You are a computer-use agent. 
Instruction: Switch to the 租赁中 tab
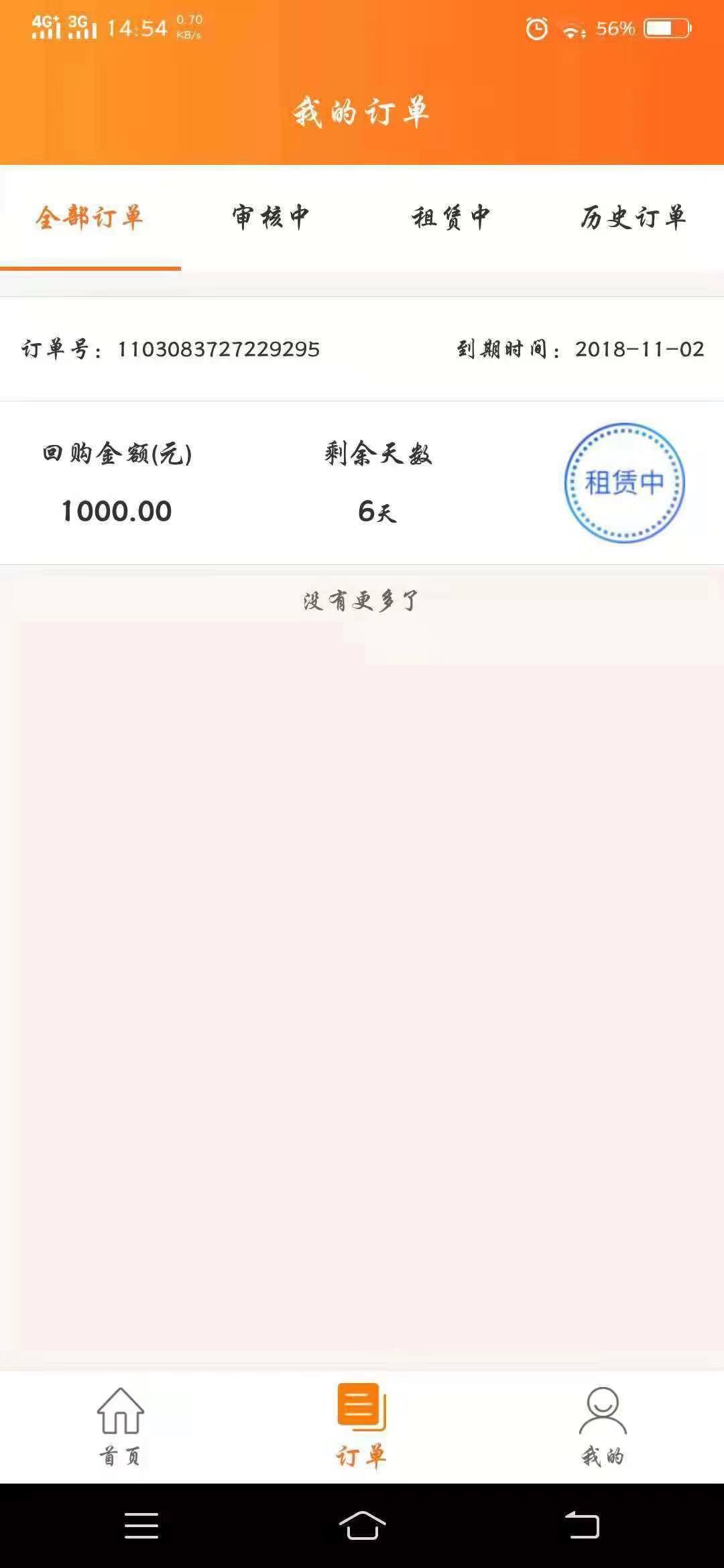pos(451,218)
